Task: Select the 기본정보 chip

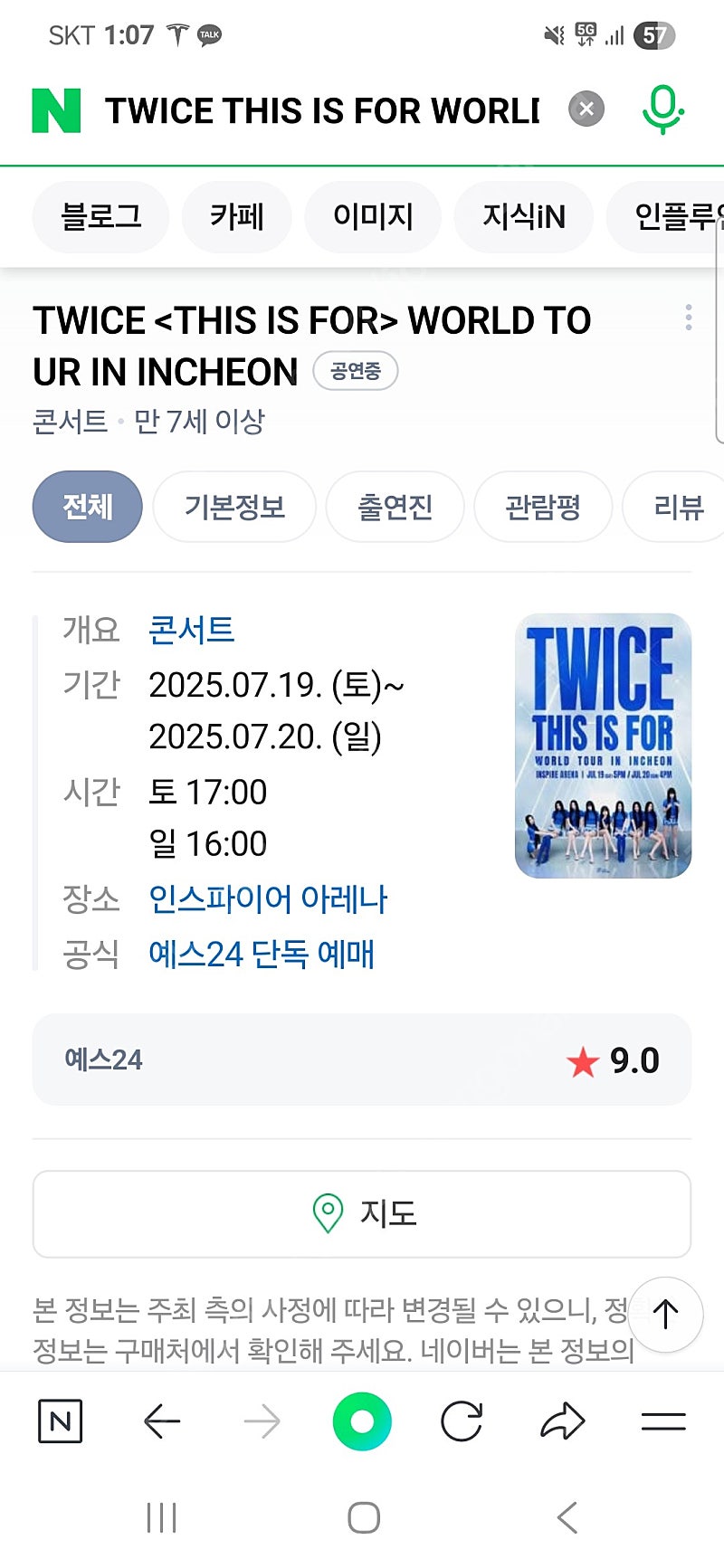Action: coord(234,507)
